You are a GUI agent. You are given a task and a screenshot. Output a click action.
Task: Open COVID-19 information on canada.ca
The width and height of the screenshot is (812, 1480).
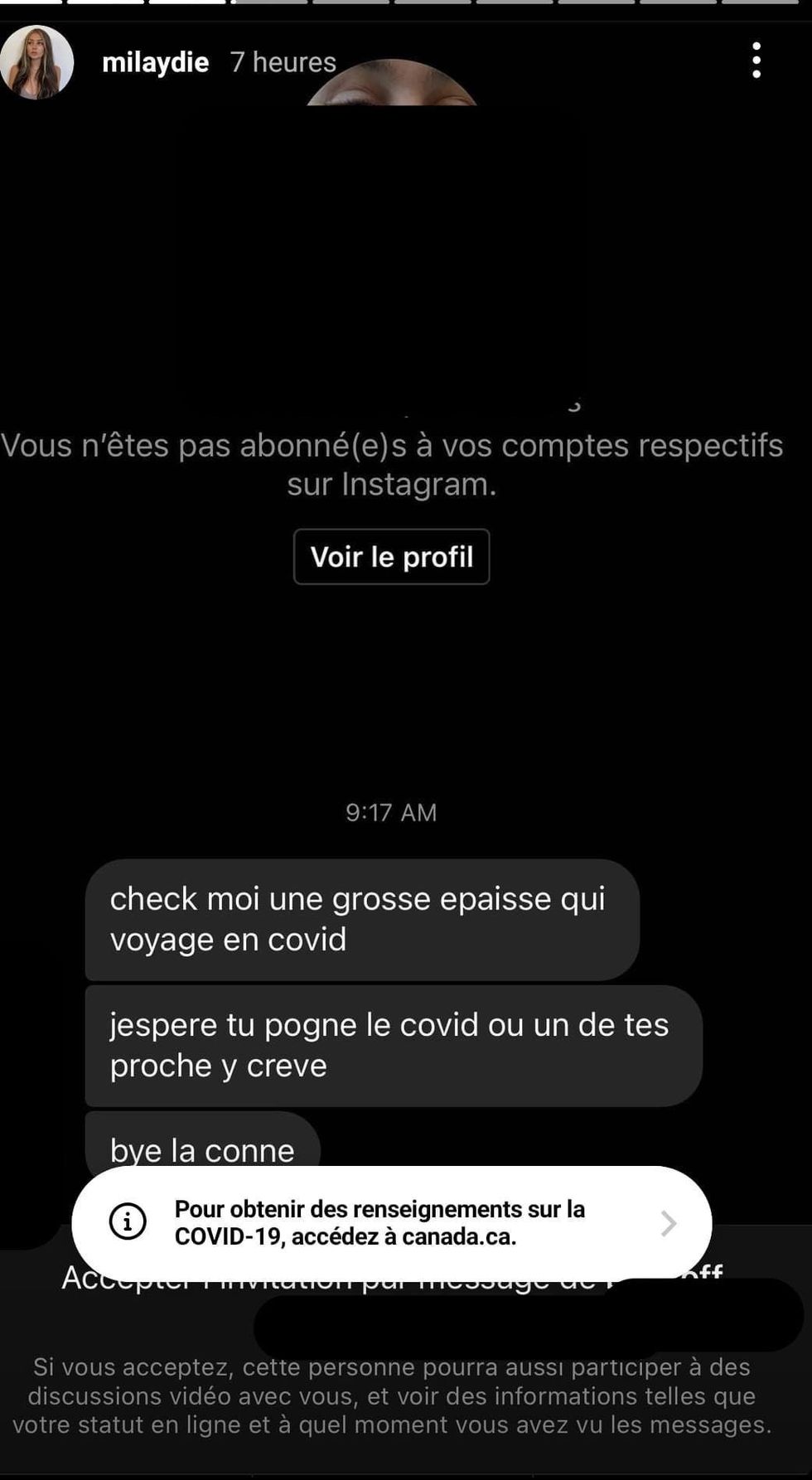pyautogui.click(x=391, y=1222)
